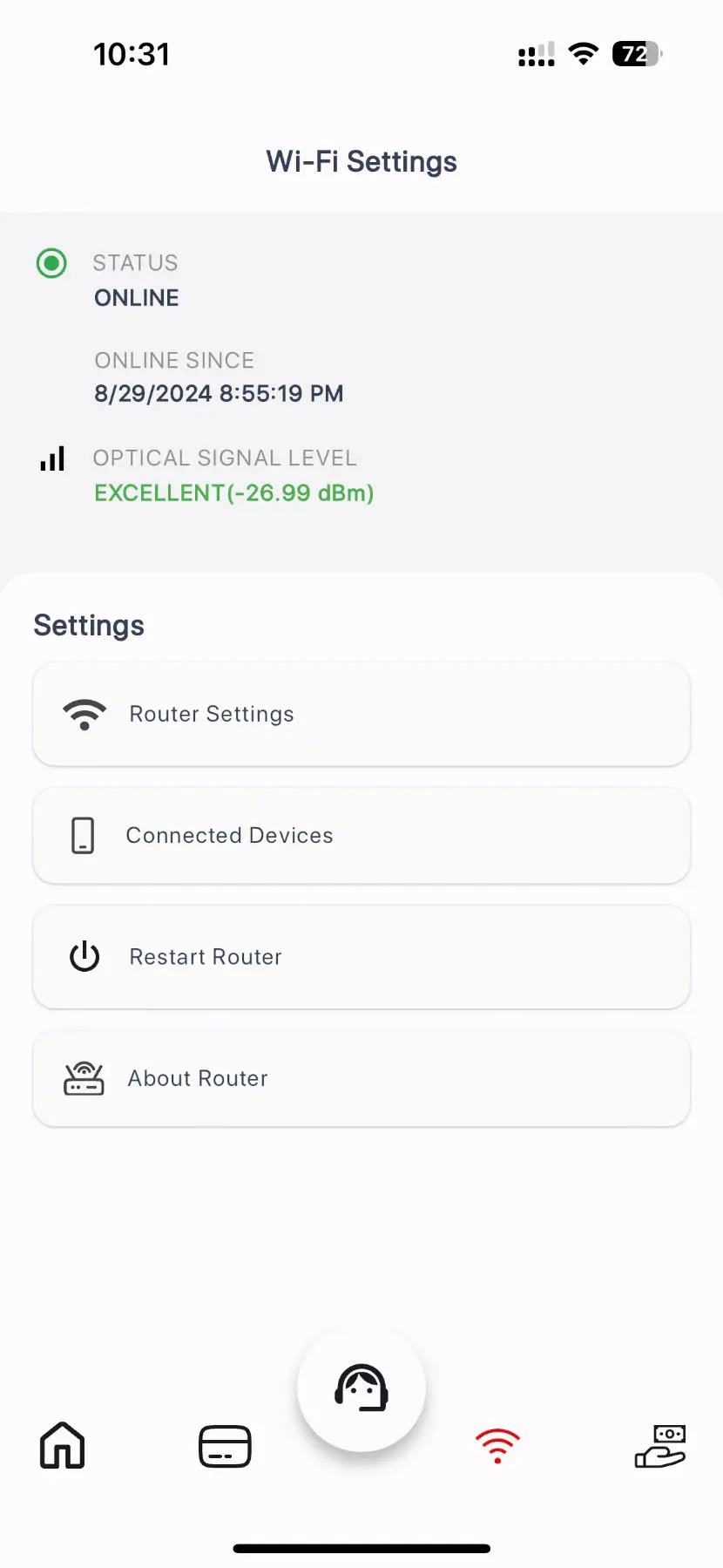Switch to the card billing tab

click(225, 1446)
